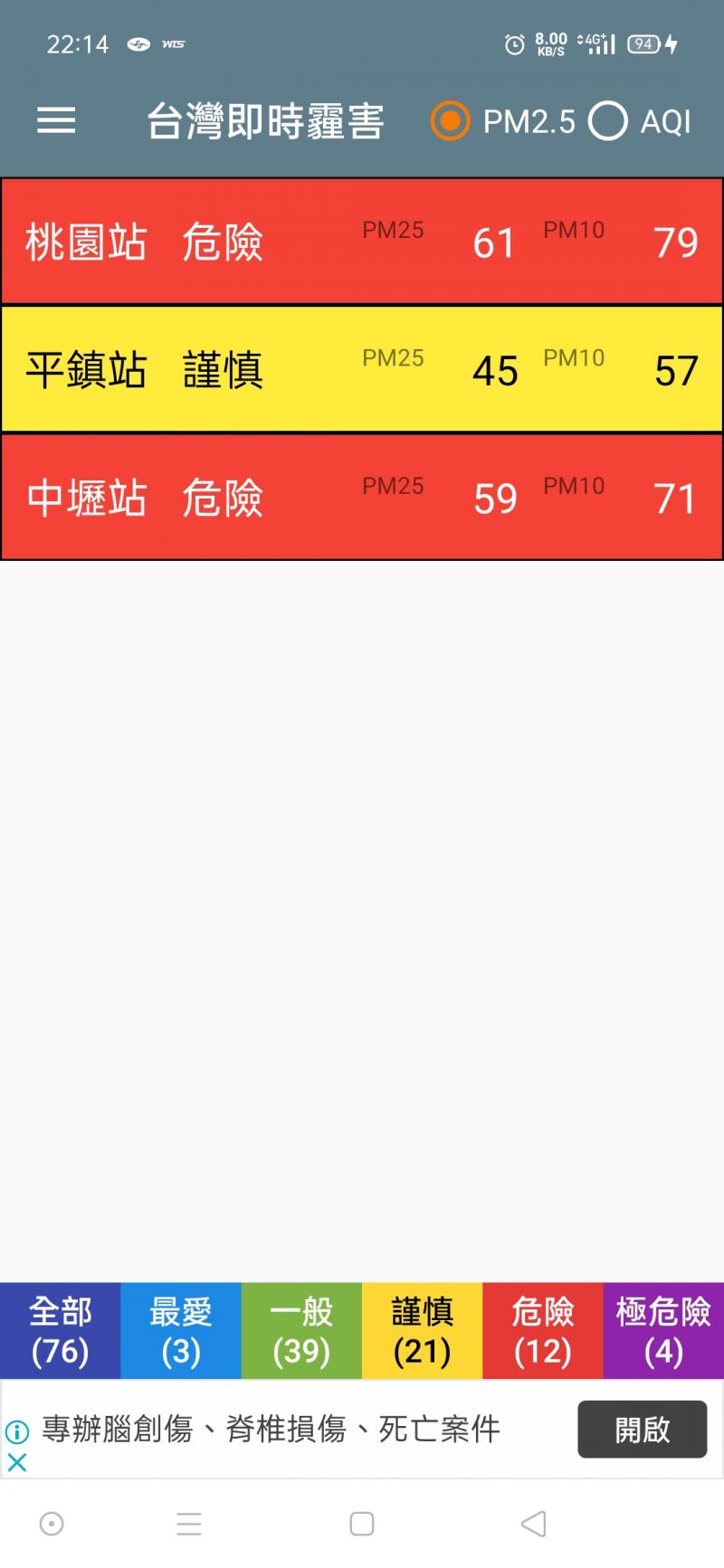This screenshot has height=1568, width=724.
Task: Switch to the AQI radio option
Action: tap(607, 121)
